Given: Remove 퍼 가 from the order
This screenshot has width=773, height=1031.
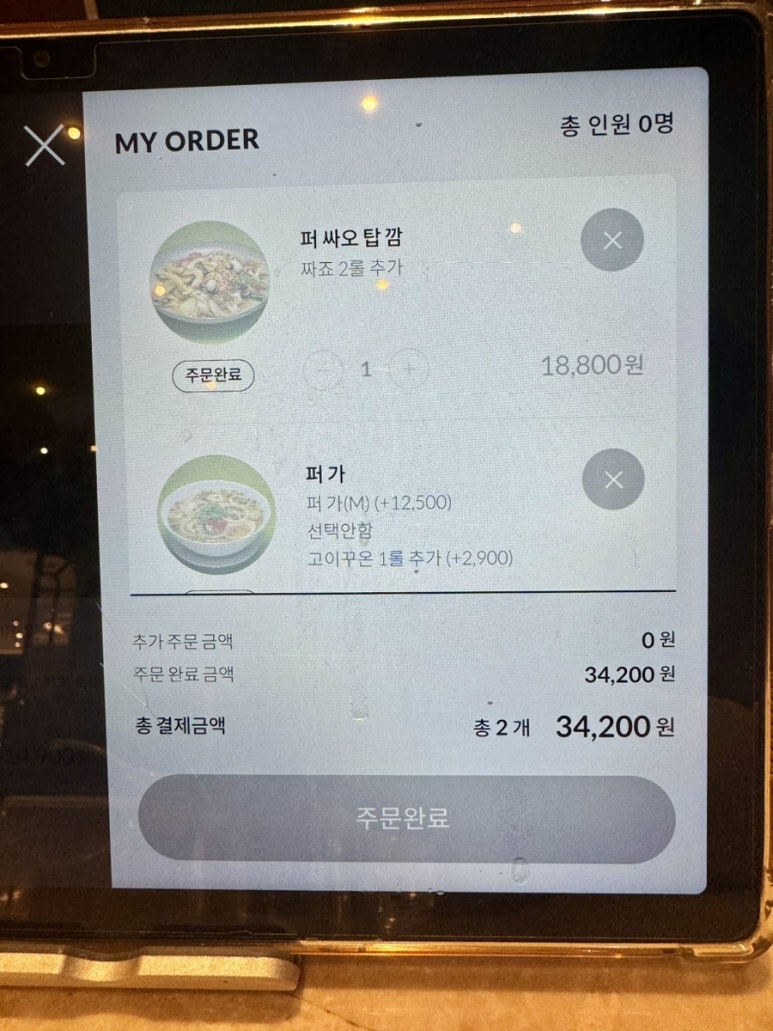Looking at the screenshot, I should point(613,480).
